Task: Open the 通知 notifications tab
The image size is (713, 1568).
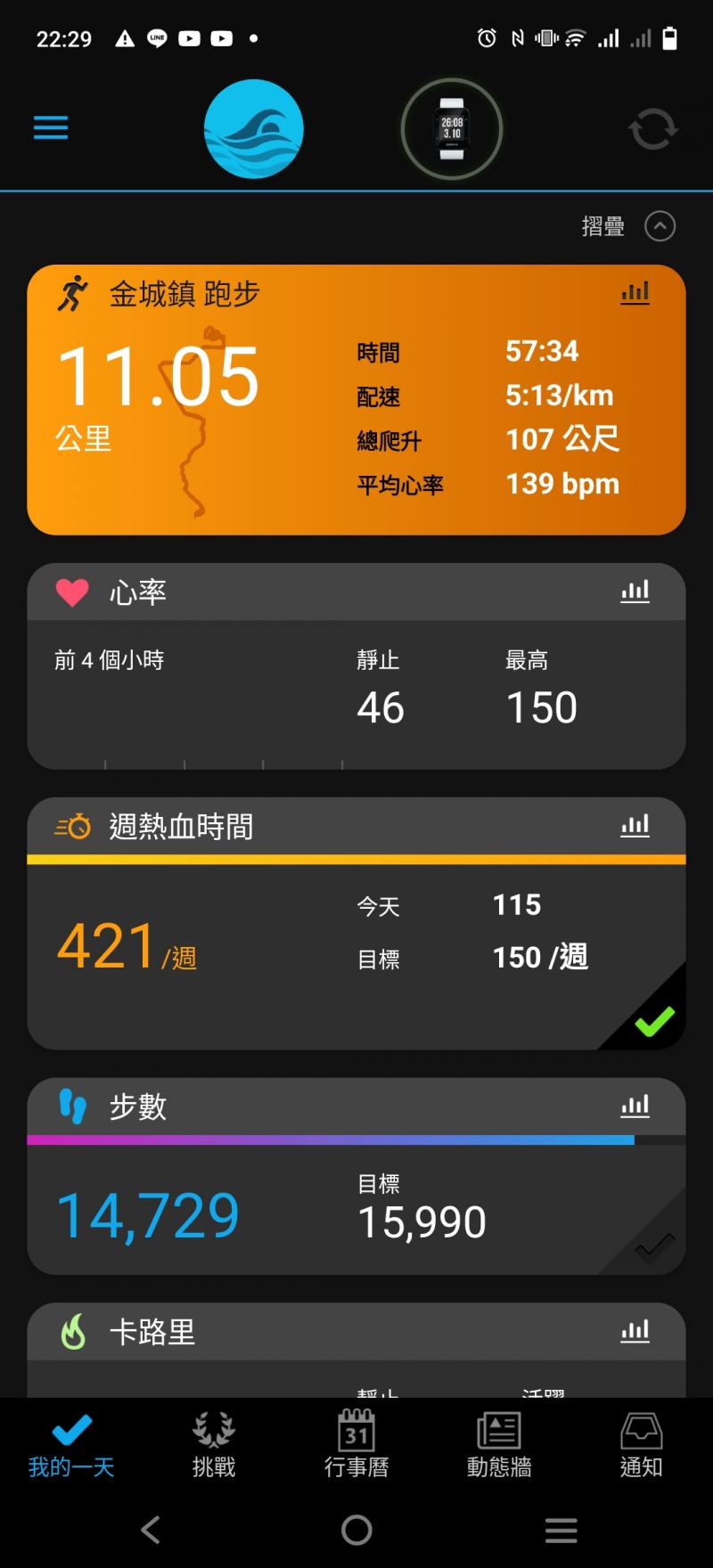Action: [x=641, y=1445]
